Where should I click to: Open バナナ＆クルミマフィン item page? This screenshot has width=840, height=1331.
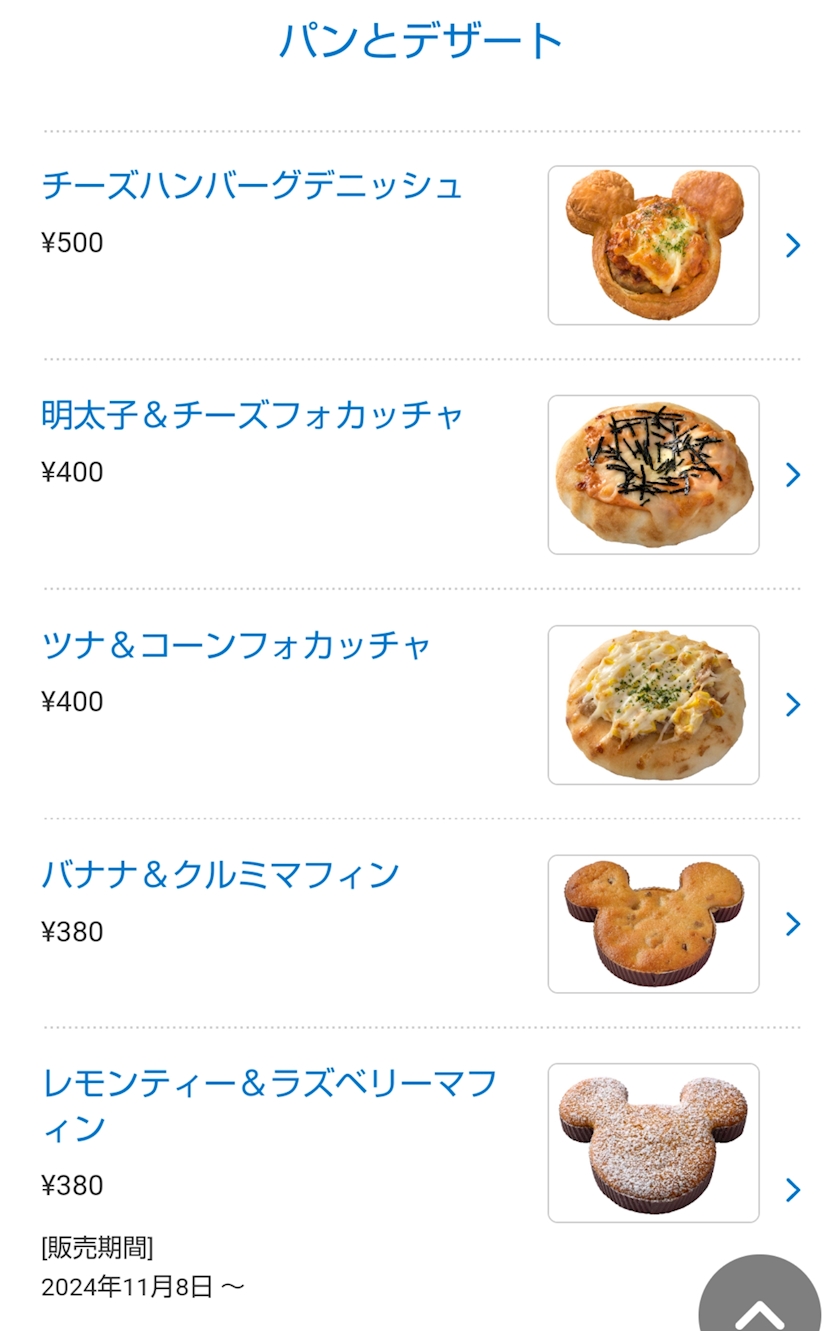(220, 875)
